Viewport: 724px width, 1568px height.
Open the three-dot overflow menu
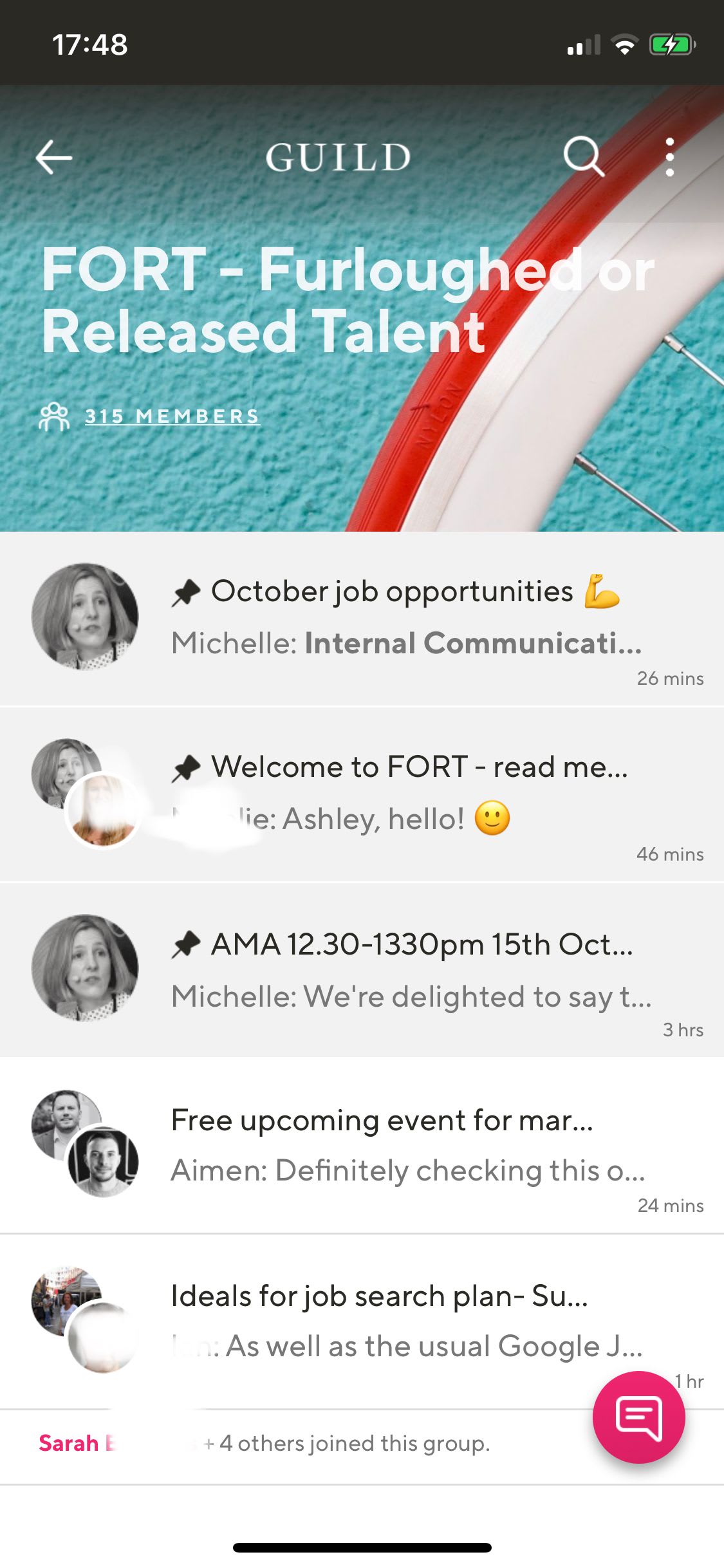[670, 157]
